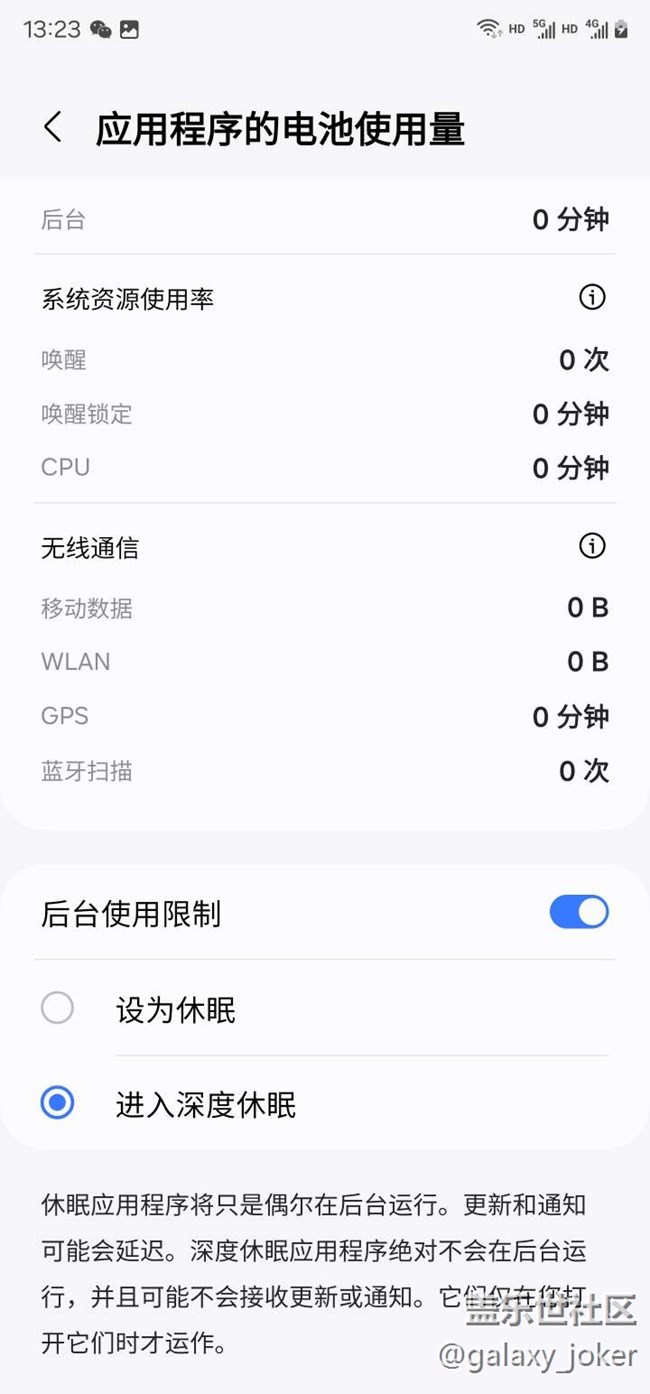Viewport: 650px width, 1394px height.
Task: Open info for 系统资源使用率
Action: 592,297
